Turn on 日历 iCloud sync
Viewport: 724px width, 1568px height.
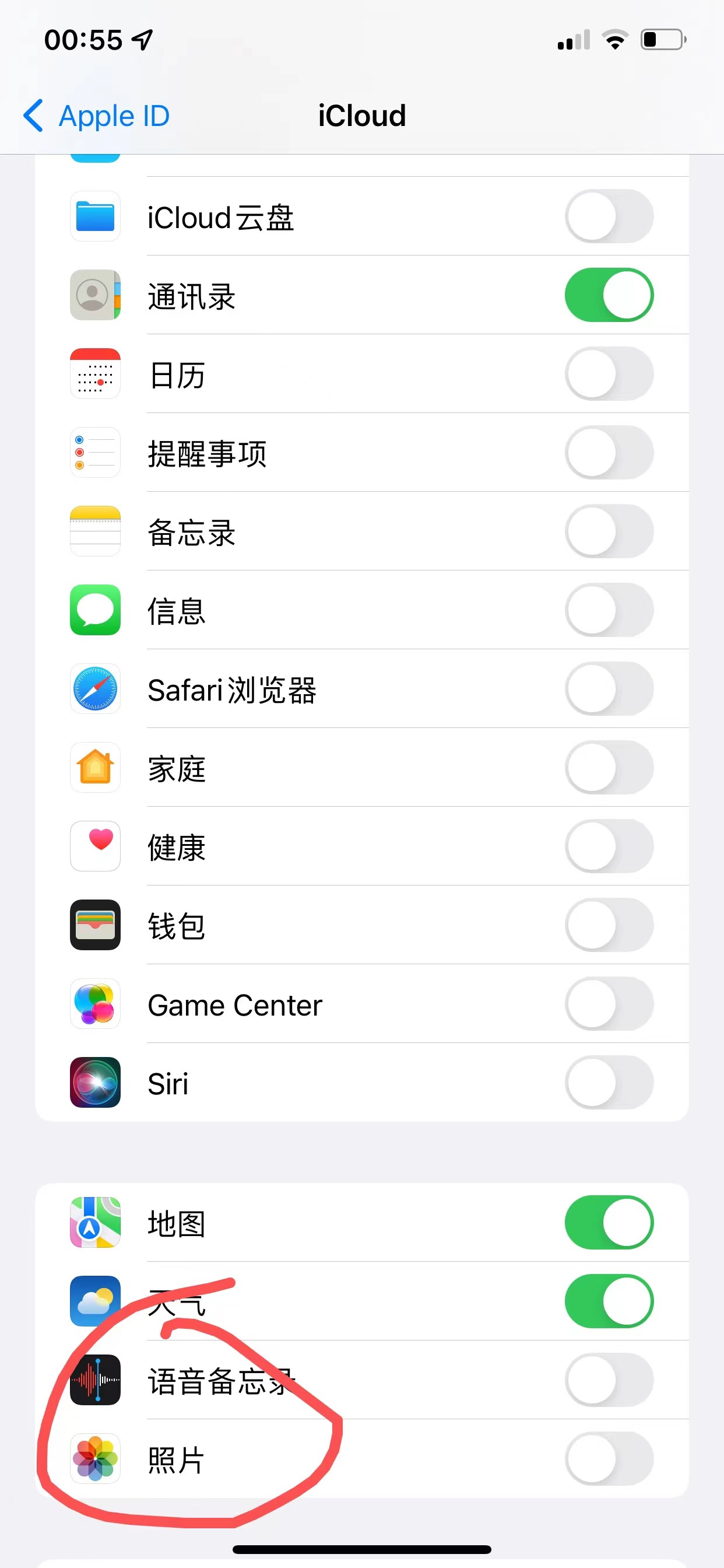point(609,374)
